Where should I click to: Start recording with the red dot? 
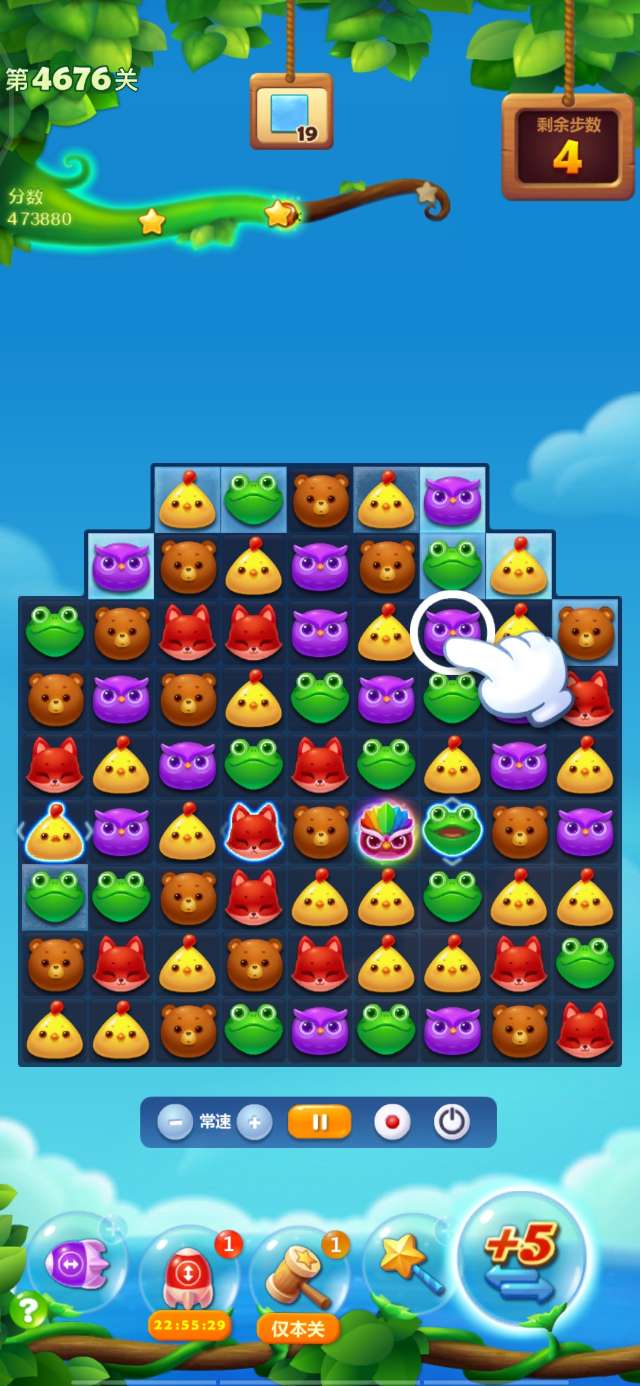392,1122
